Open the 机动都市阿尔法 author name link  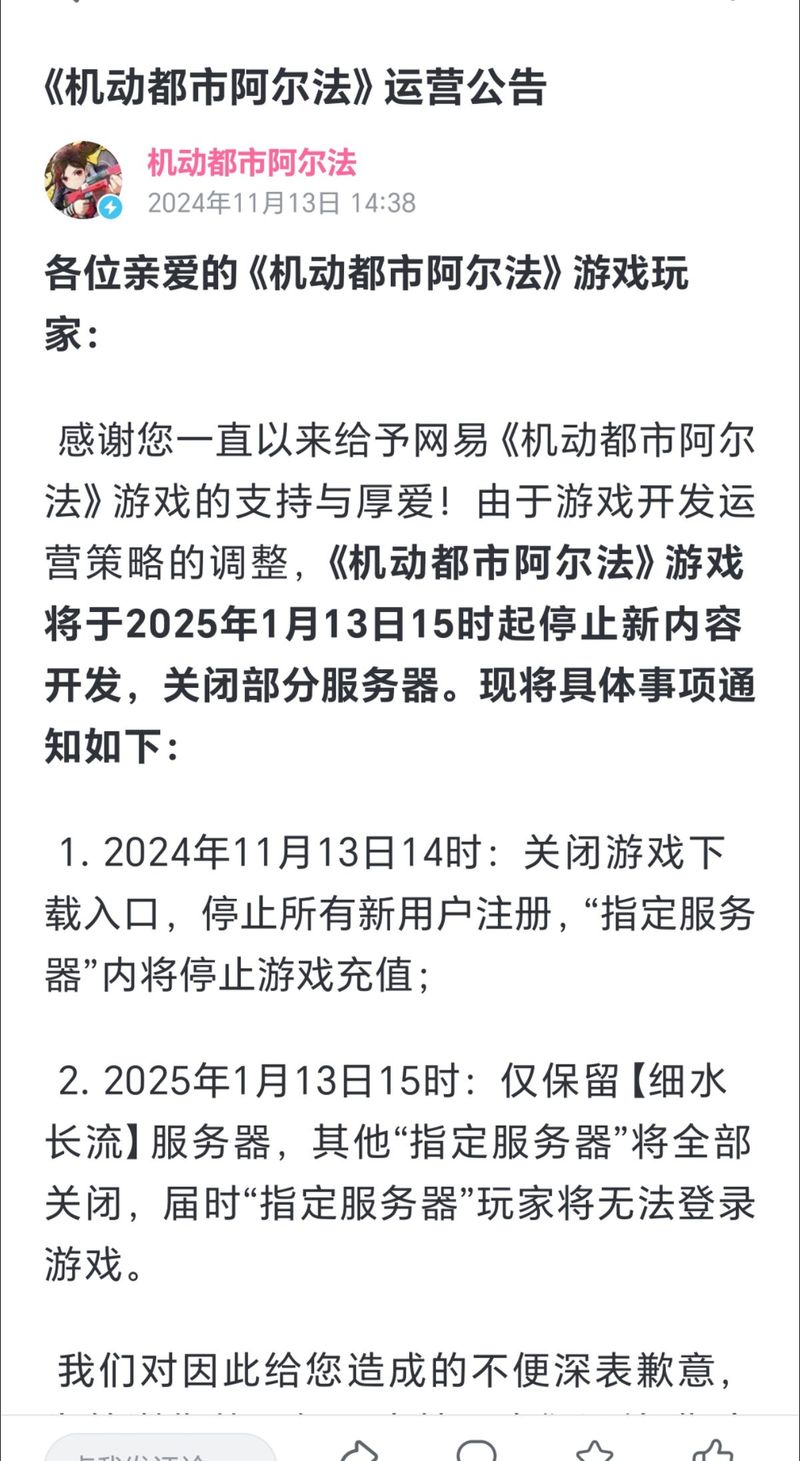coord(252,161)
